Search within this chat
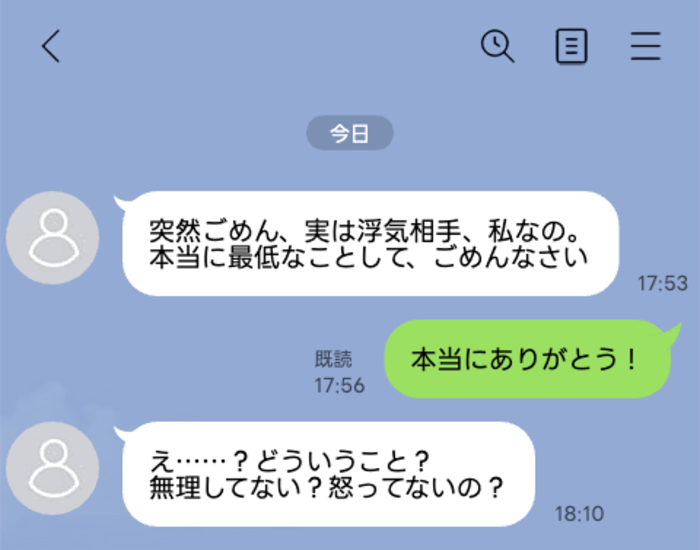This screenshot has height=550, width=700. click(497, 46)
